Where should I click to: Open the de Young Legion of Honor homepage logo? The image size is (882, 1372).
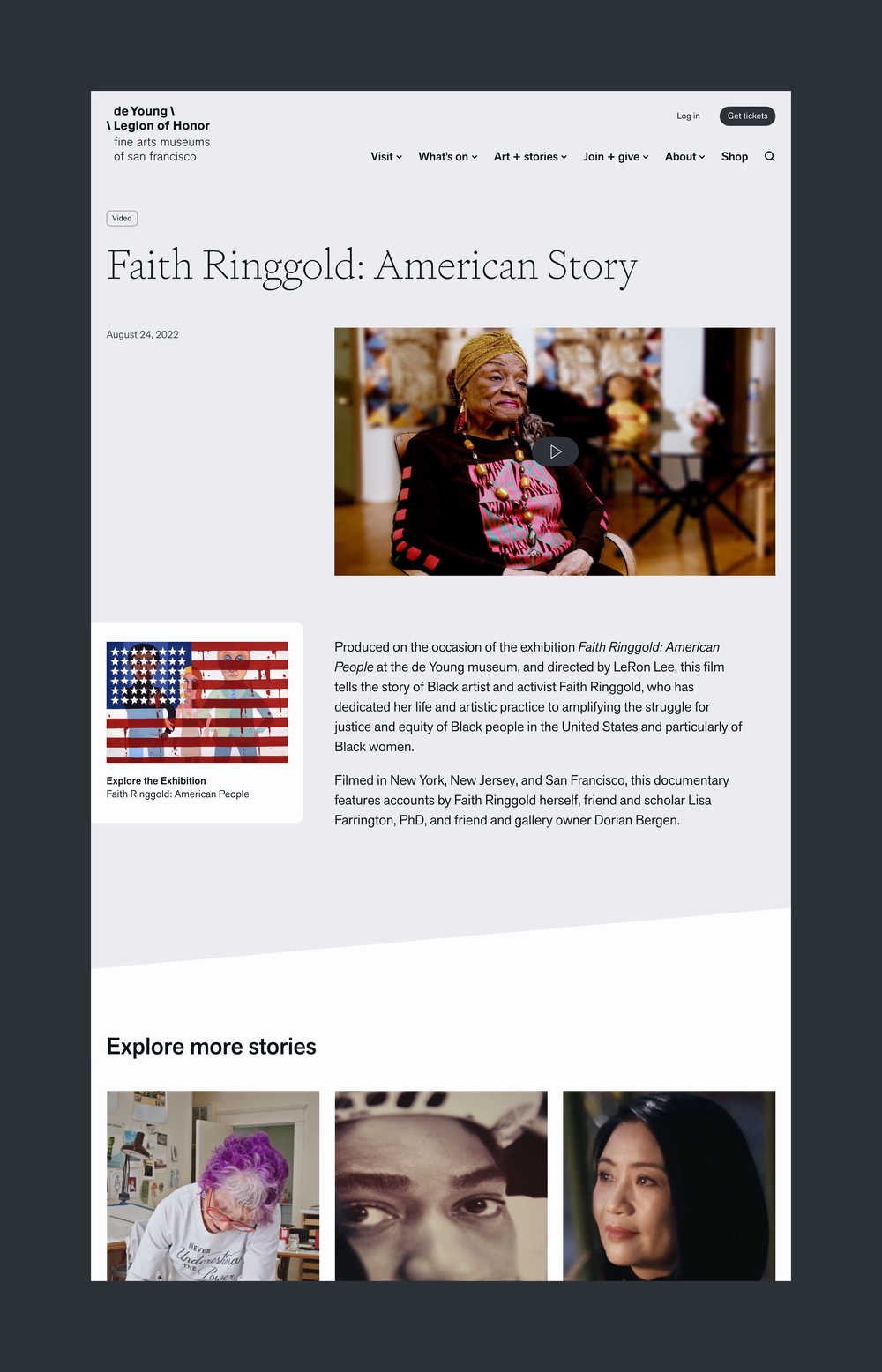coord(159,133)
